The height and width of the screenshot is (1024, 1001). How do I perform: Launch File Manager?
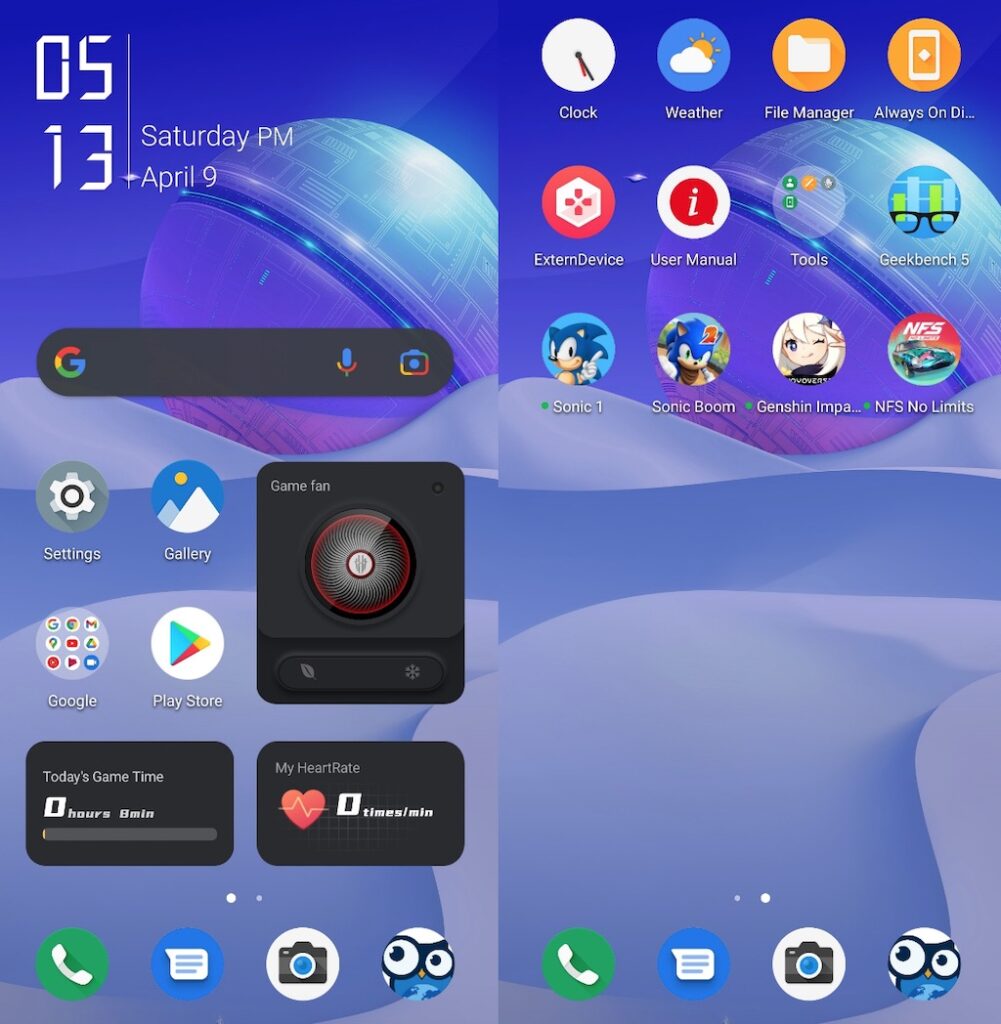(809, 55)
